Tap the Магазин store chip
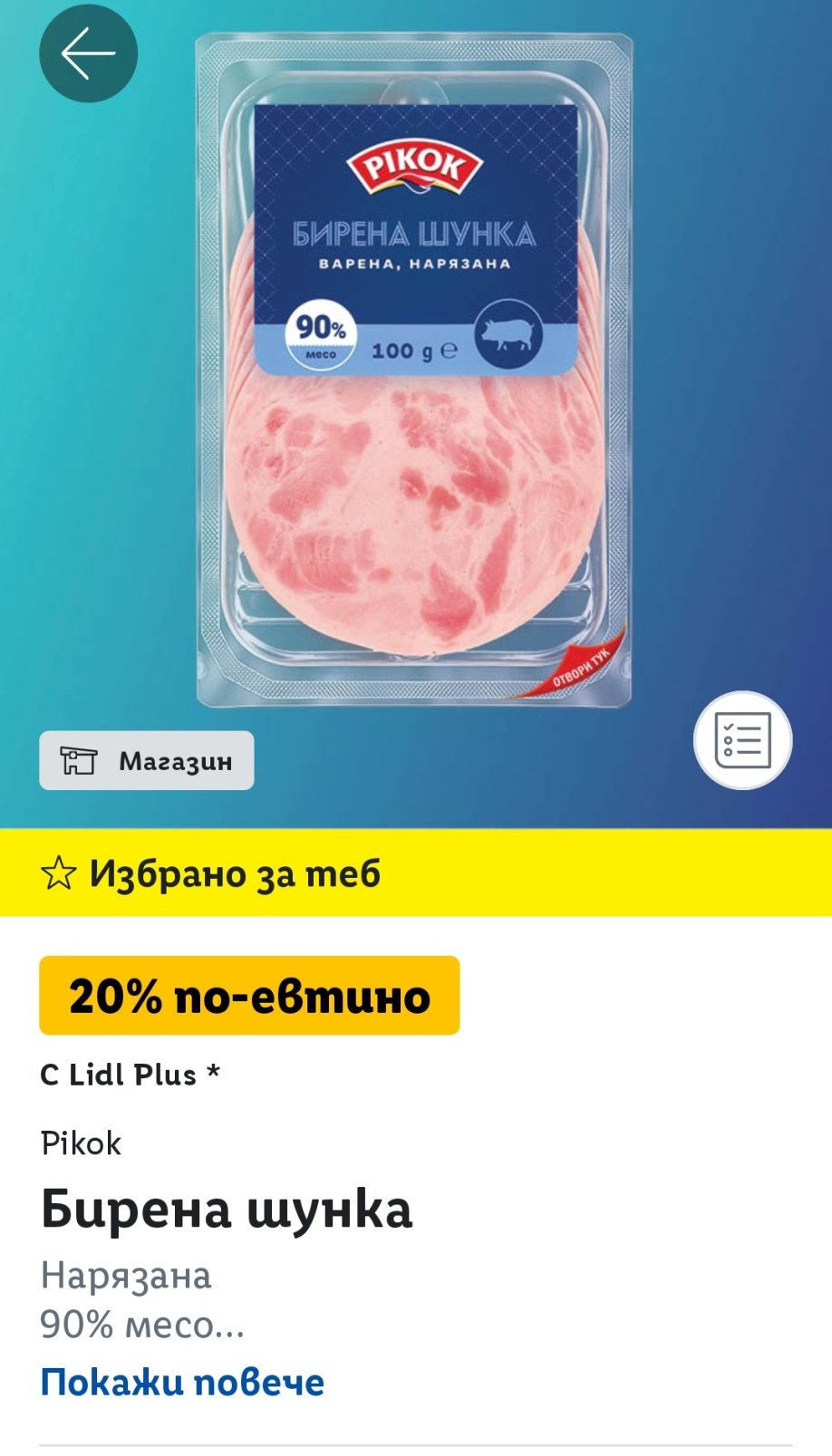Image resolution: width=832 pixels, height=1456 pixels. click(x=146, y=760)
